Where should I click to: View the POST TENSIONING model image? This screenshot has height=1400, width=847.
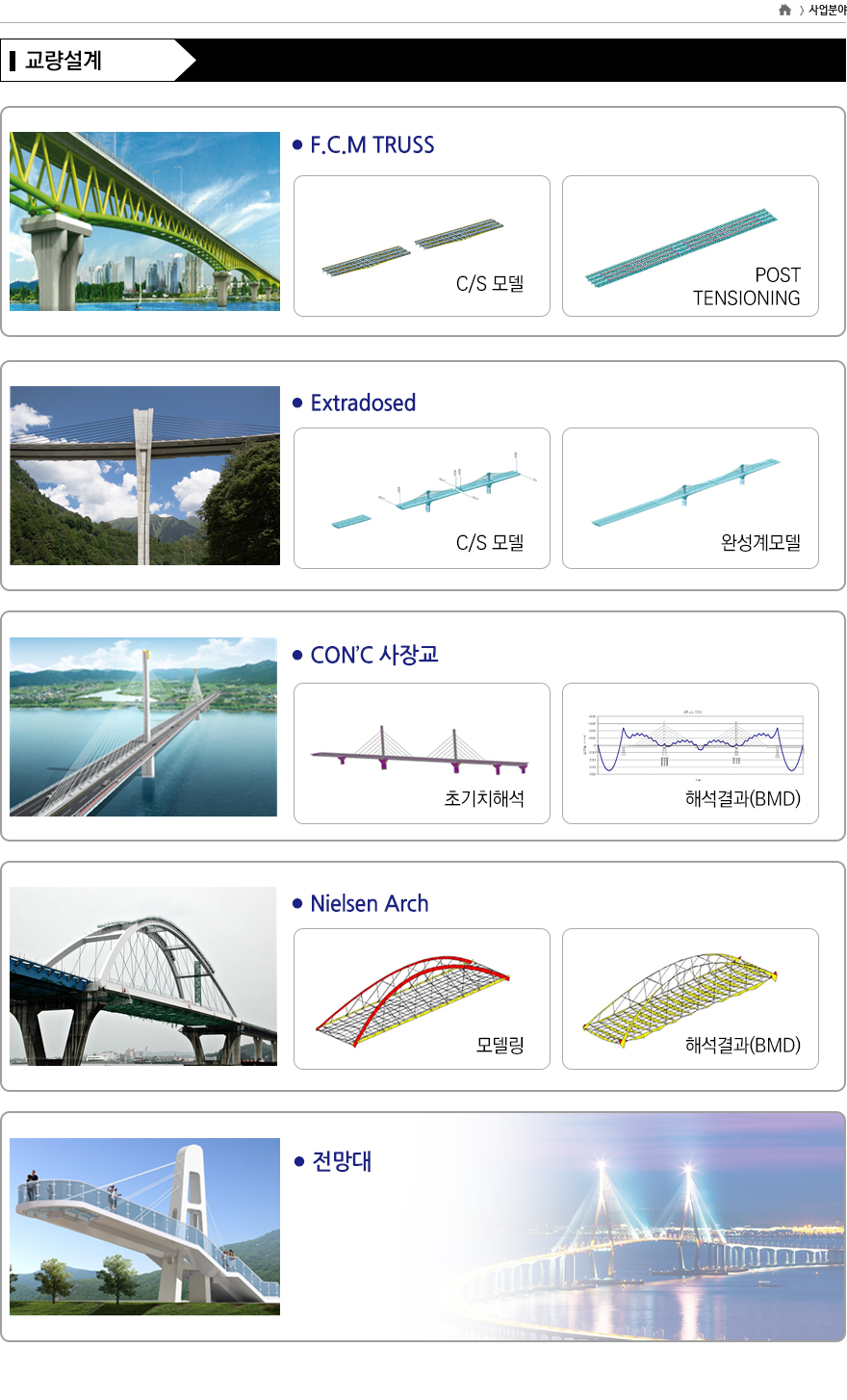tap(690, 246)
